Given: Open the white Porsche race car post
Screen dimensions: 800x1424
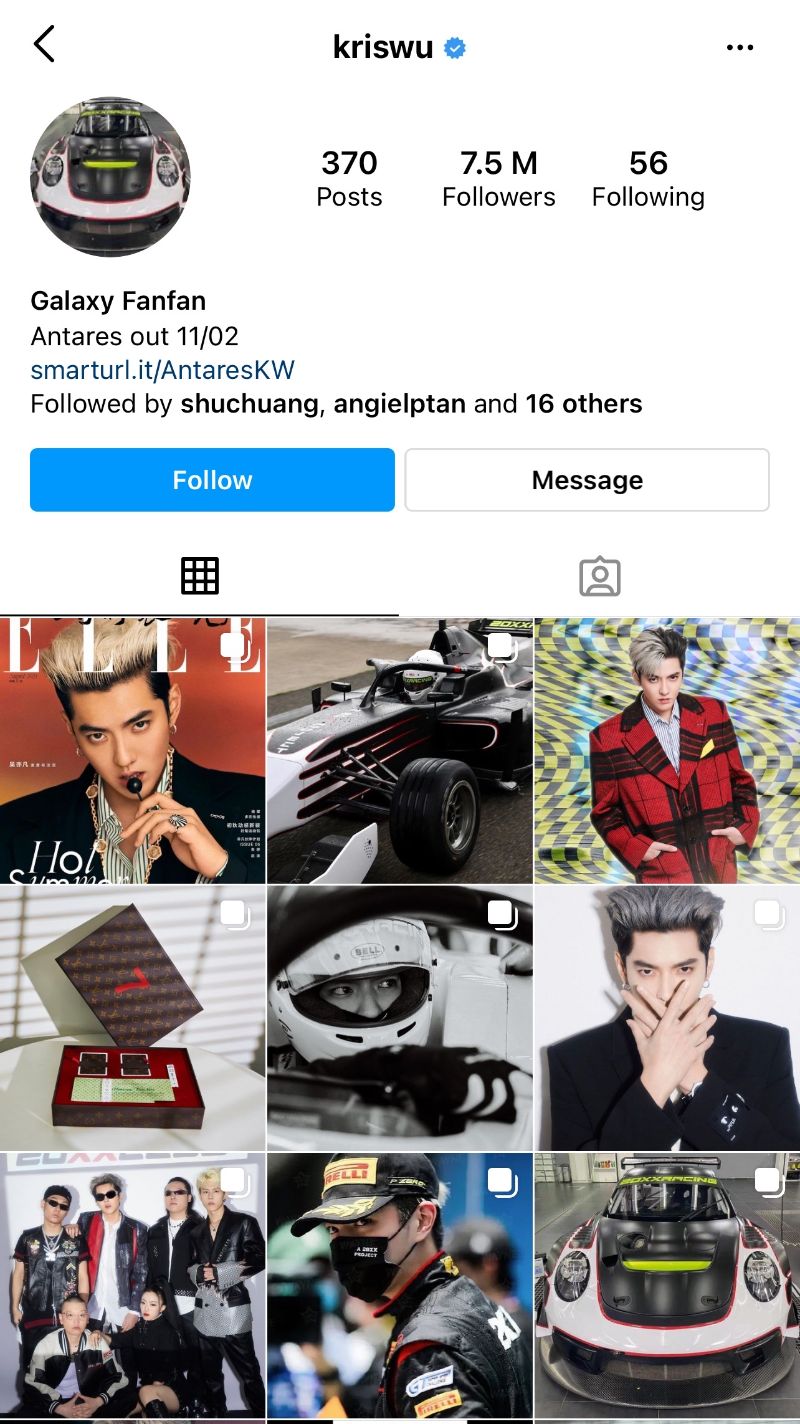Looking at the screenshot, I should click(667, 1285).
